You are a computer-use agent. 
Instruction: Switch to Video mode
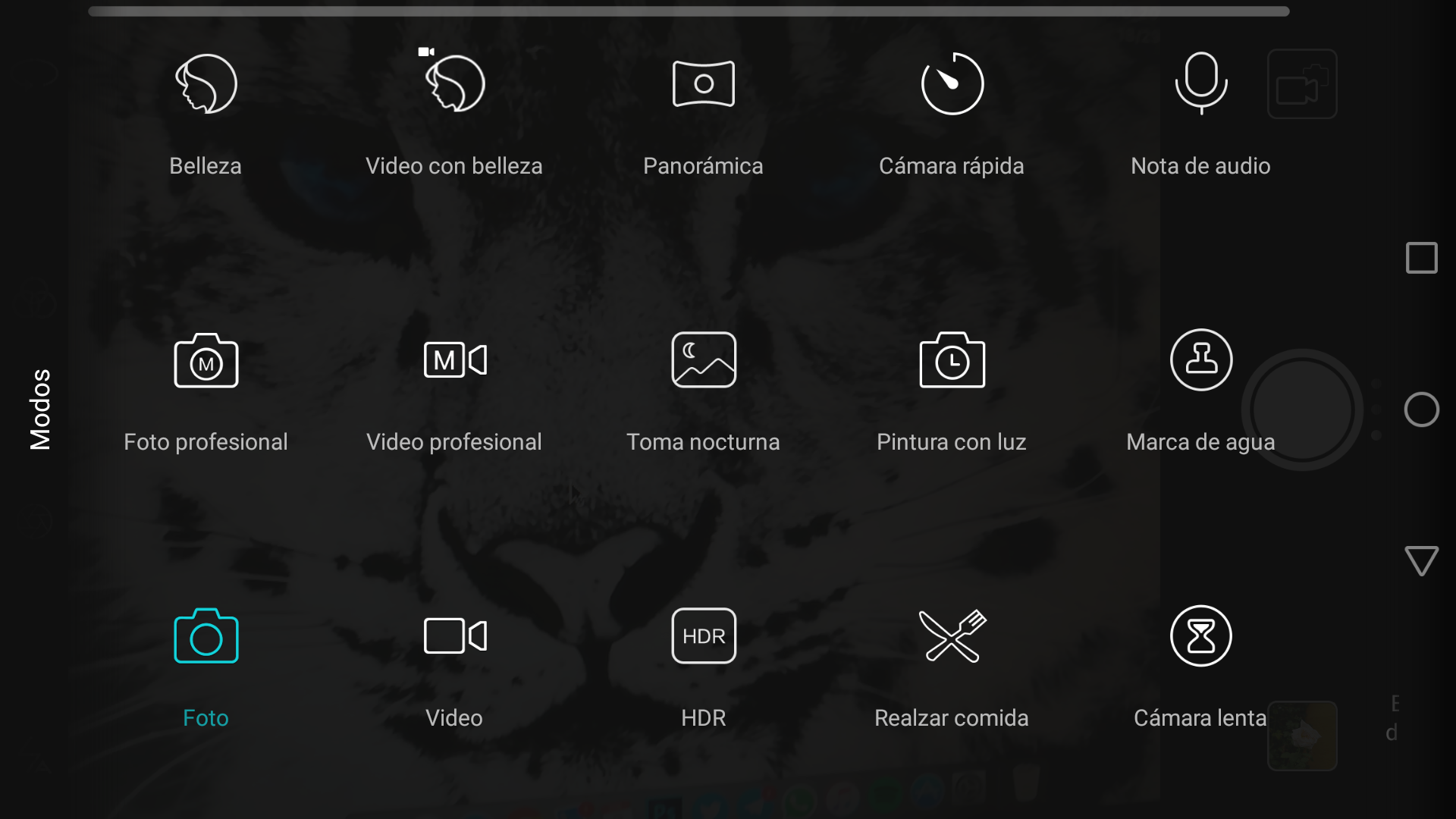(454, 636)
